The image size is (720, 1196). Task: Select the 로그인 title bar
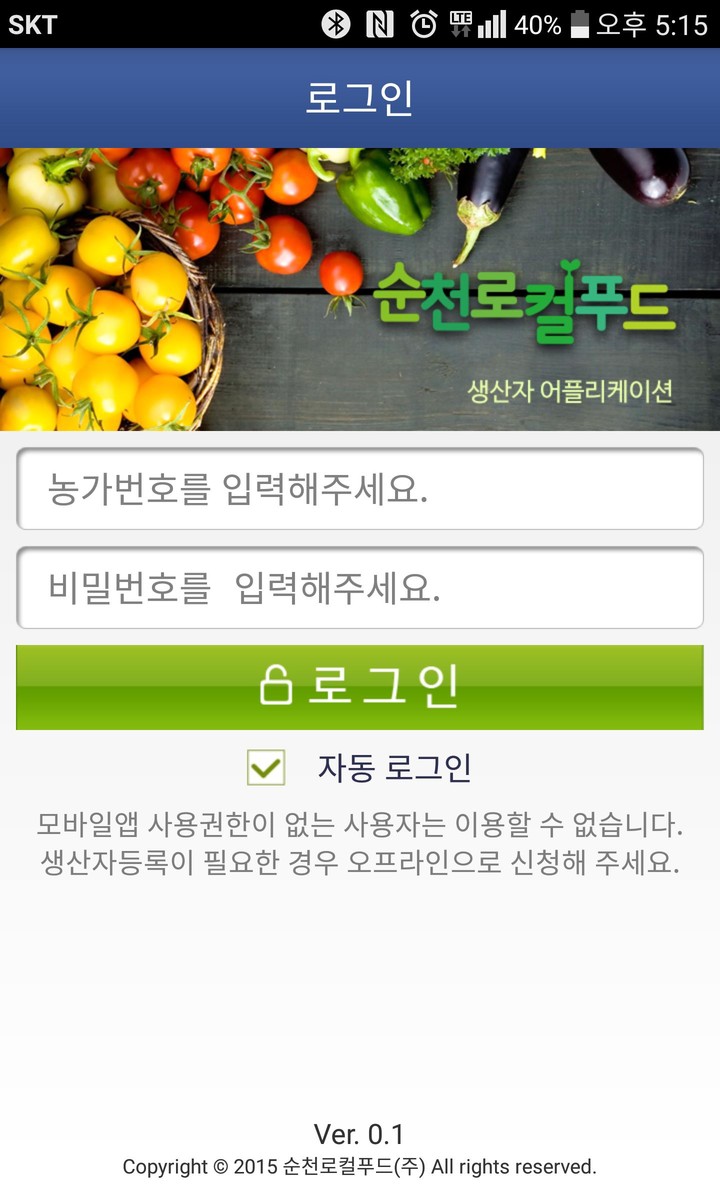(360, 93)
